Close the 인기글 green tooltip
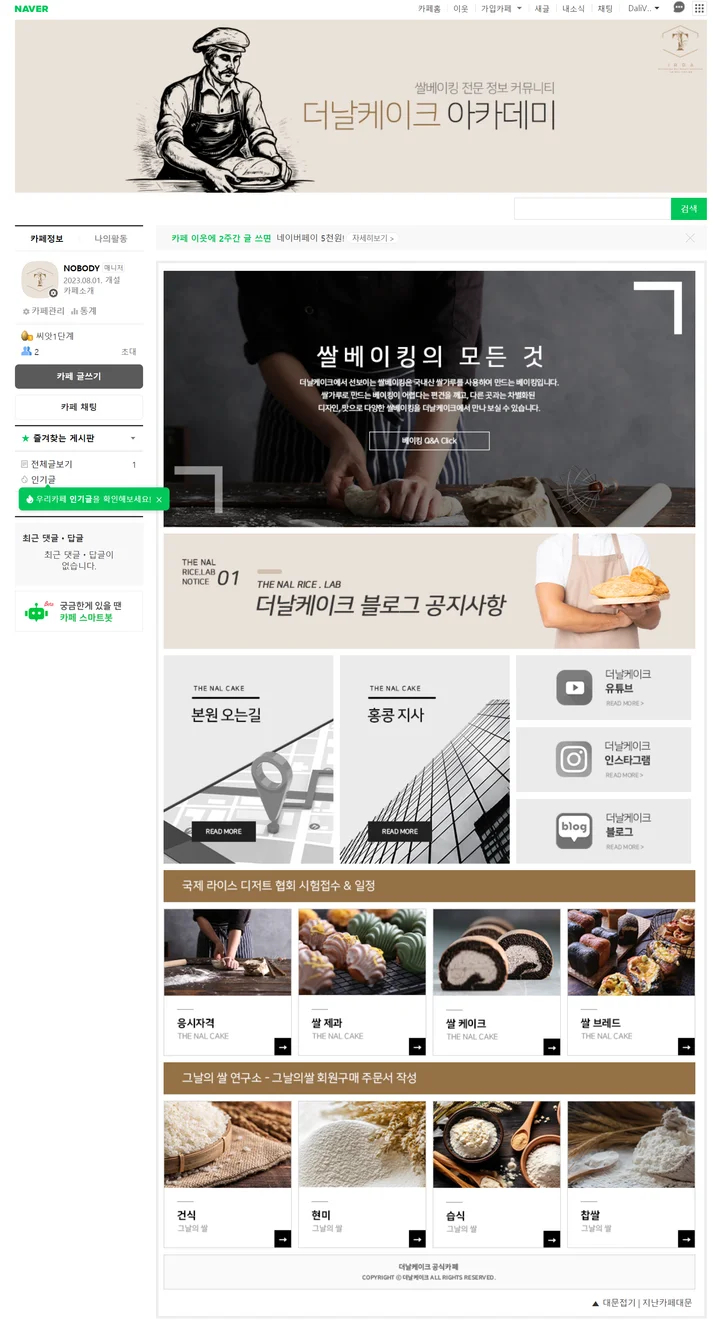Screen dimensions: 718x1328 pos(159,499)
